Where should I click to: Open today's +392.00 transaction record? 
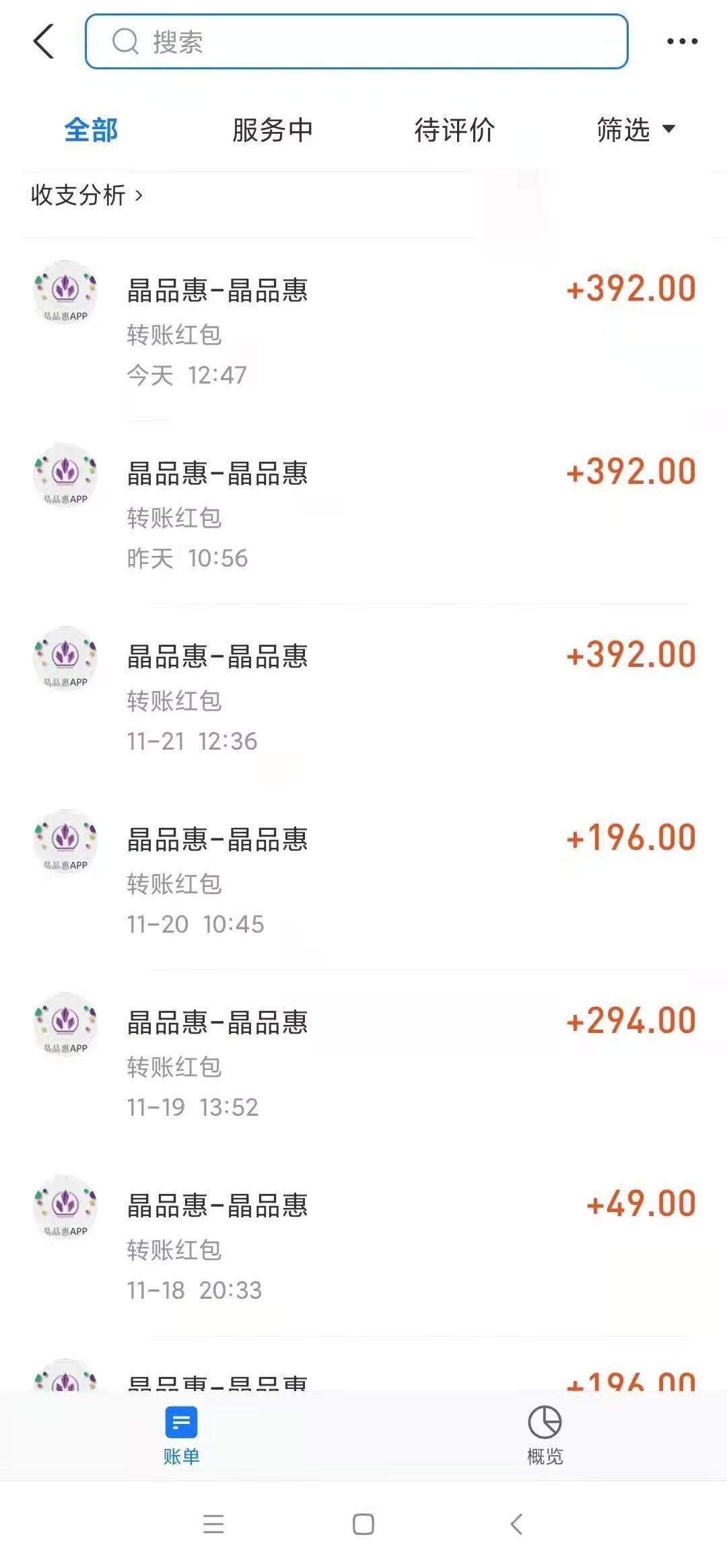pyautogui.click(x=363, y=316)
